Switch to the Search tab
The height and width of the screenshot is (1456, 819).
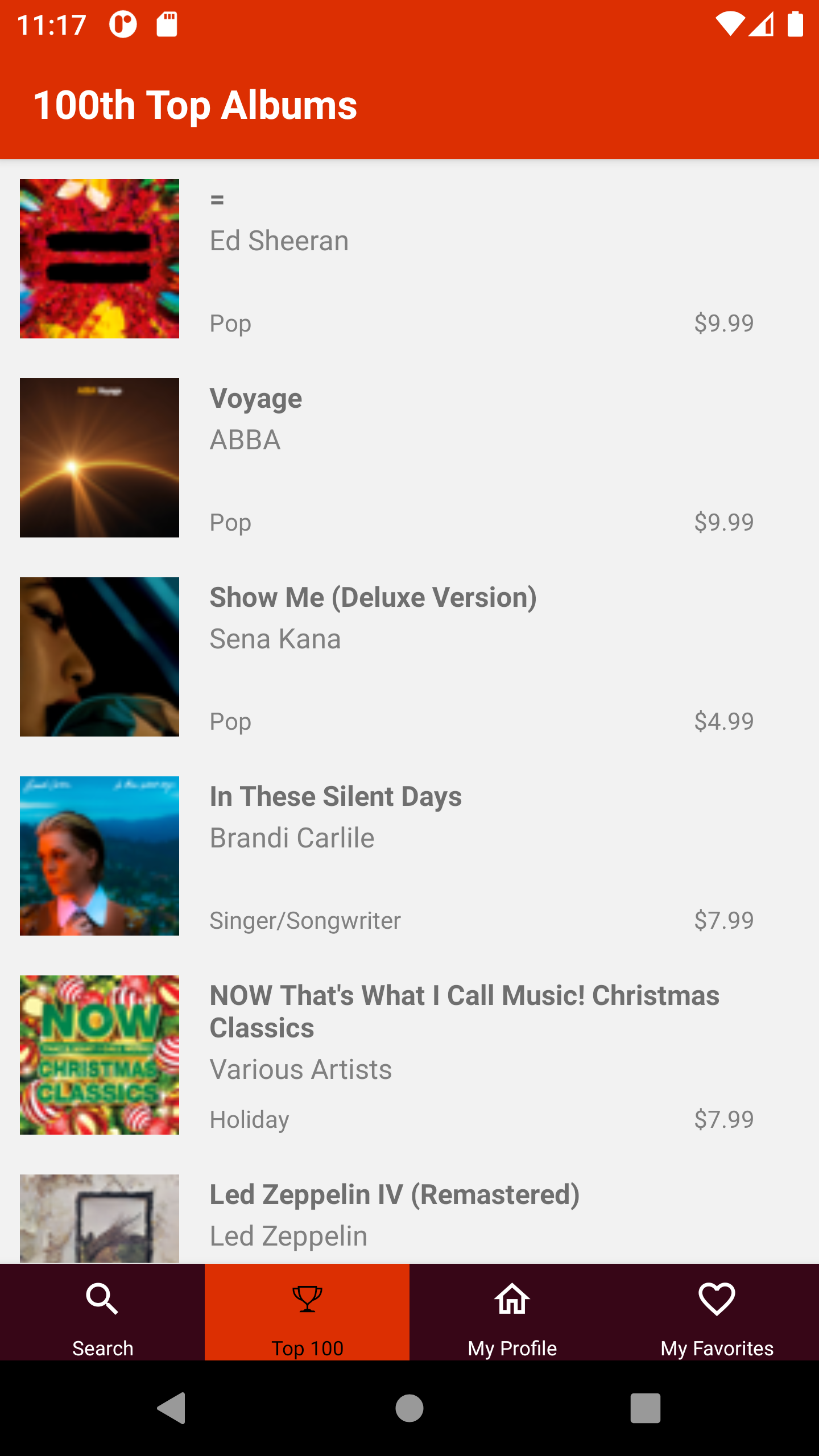click(102, 1313)
